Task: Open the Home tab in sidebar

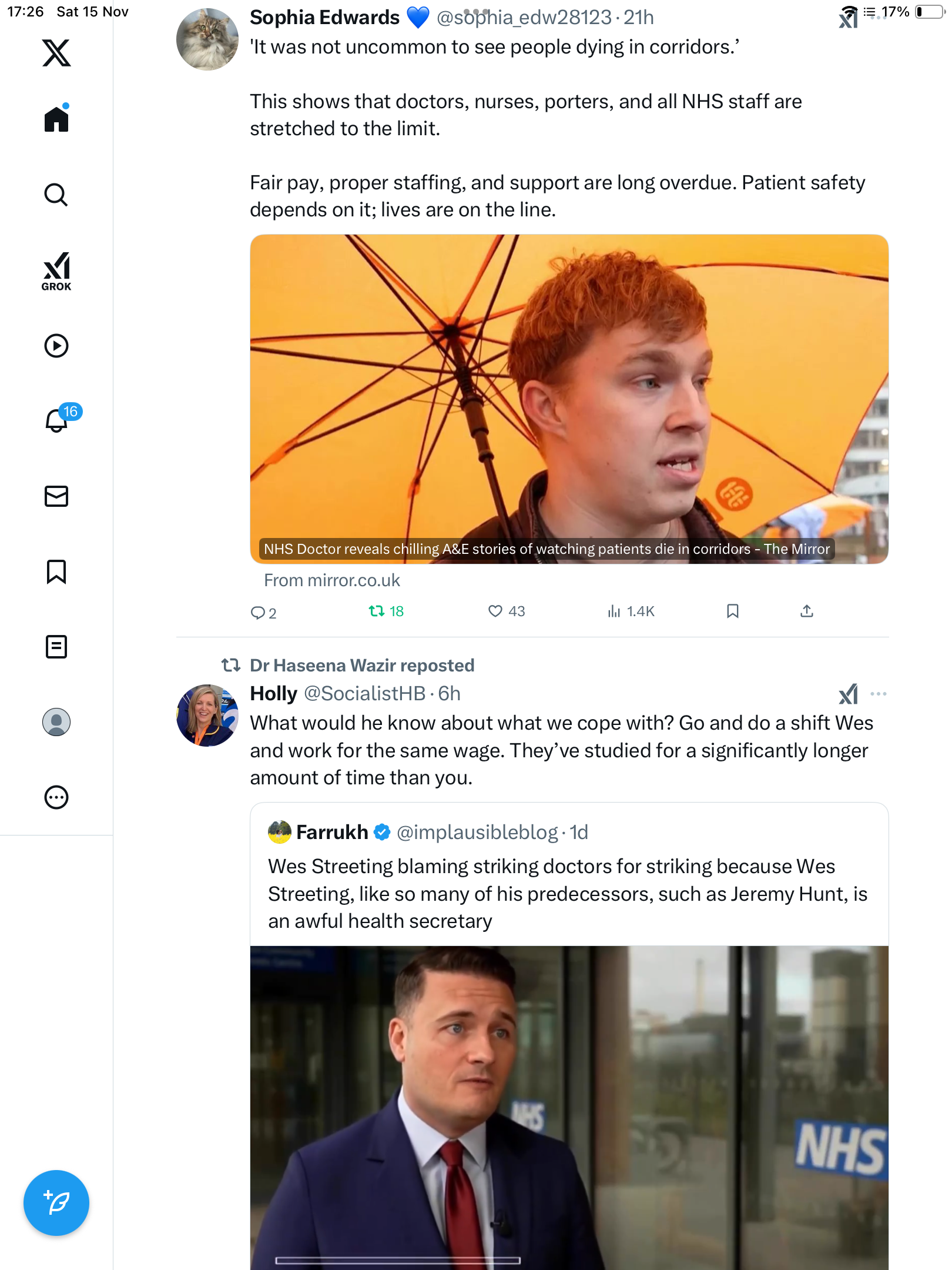Action: point(56,119)
